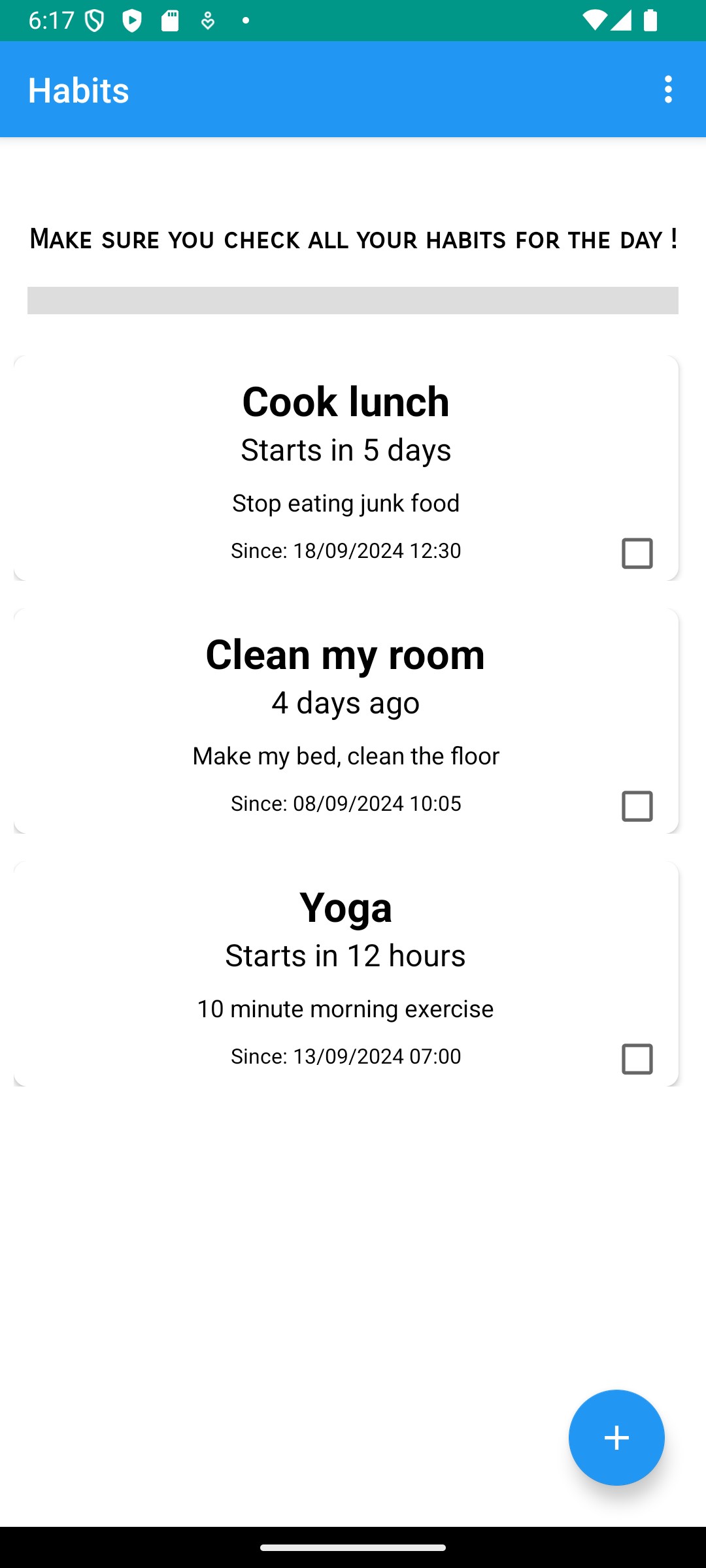This screenshot has width=706, height=1568.
Task: Open the overflow menu in the Habits toolbar
Action: click(668, 90)
